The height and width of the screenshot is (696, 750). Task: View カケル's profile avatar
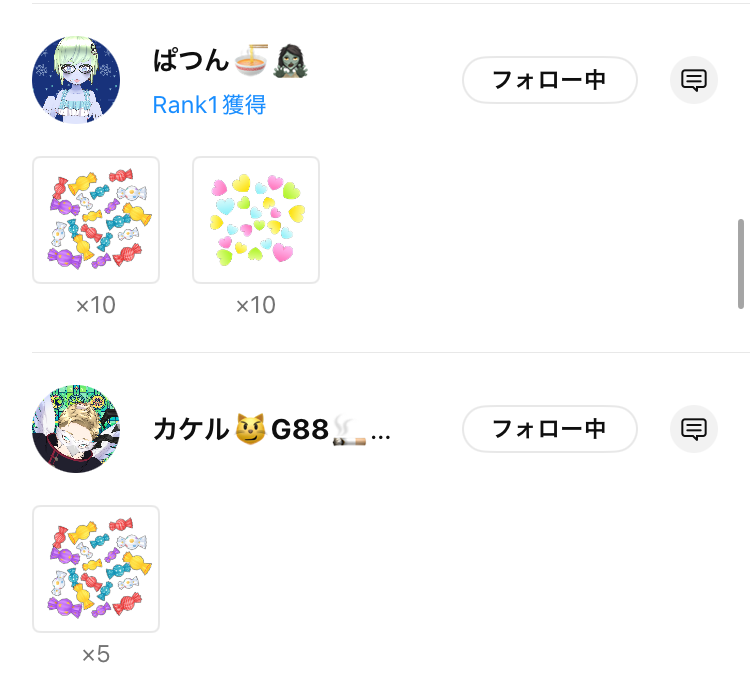[76, 429]
